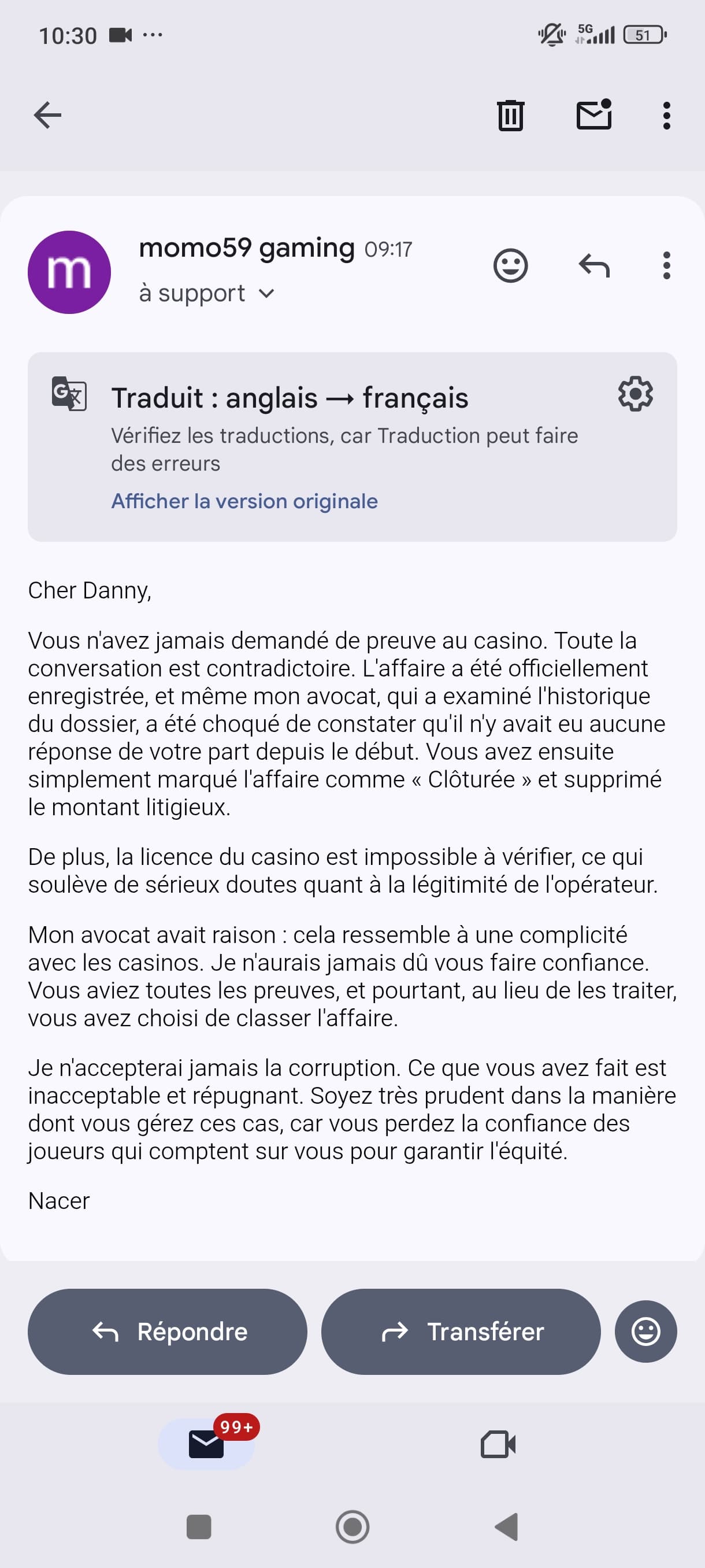Image resolution: width=705 pixels, height=1568 pixels.
Task: Open the message options menu beside reply arrow
Action: click(666, 266)
